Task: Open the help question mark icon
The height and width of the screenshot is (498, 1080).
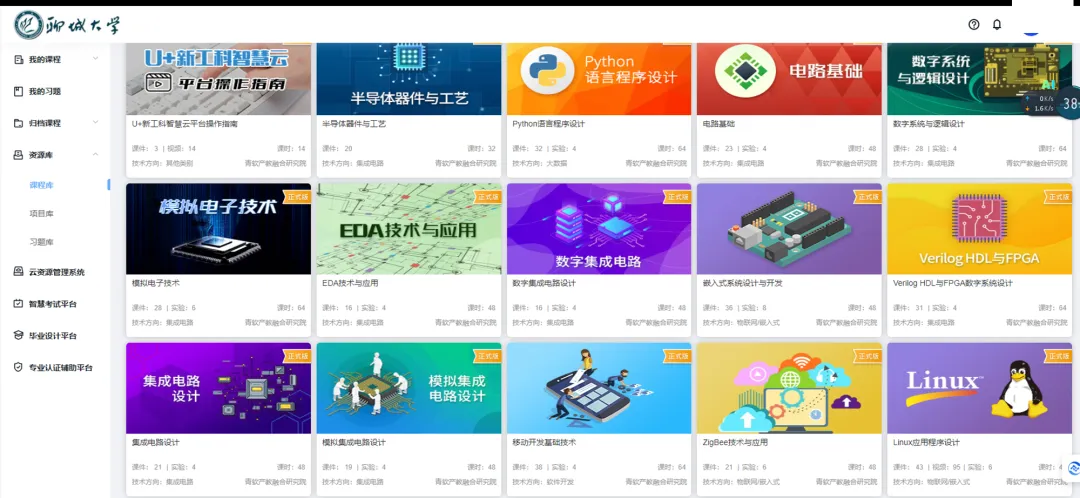Action: click(x=974, y=24)
